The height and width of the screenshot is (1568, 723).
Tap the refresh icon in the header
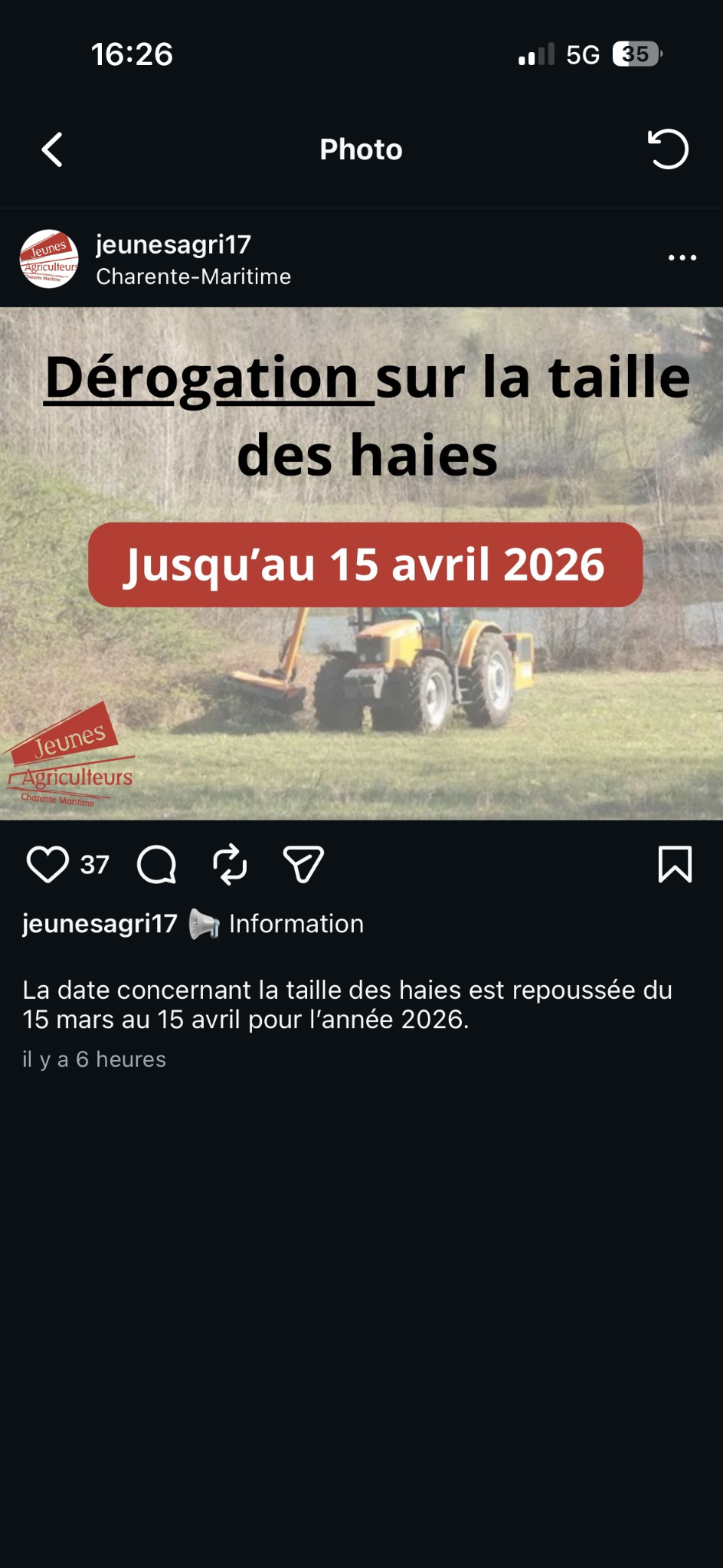pyautogui.click(x=668, y=149)
